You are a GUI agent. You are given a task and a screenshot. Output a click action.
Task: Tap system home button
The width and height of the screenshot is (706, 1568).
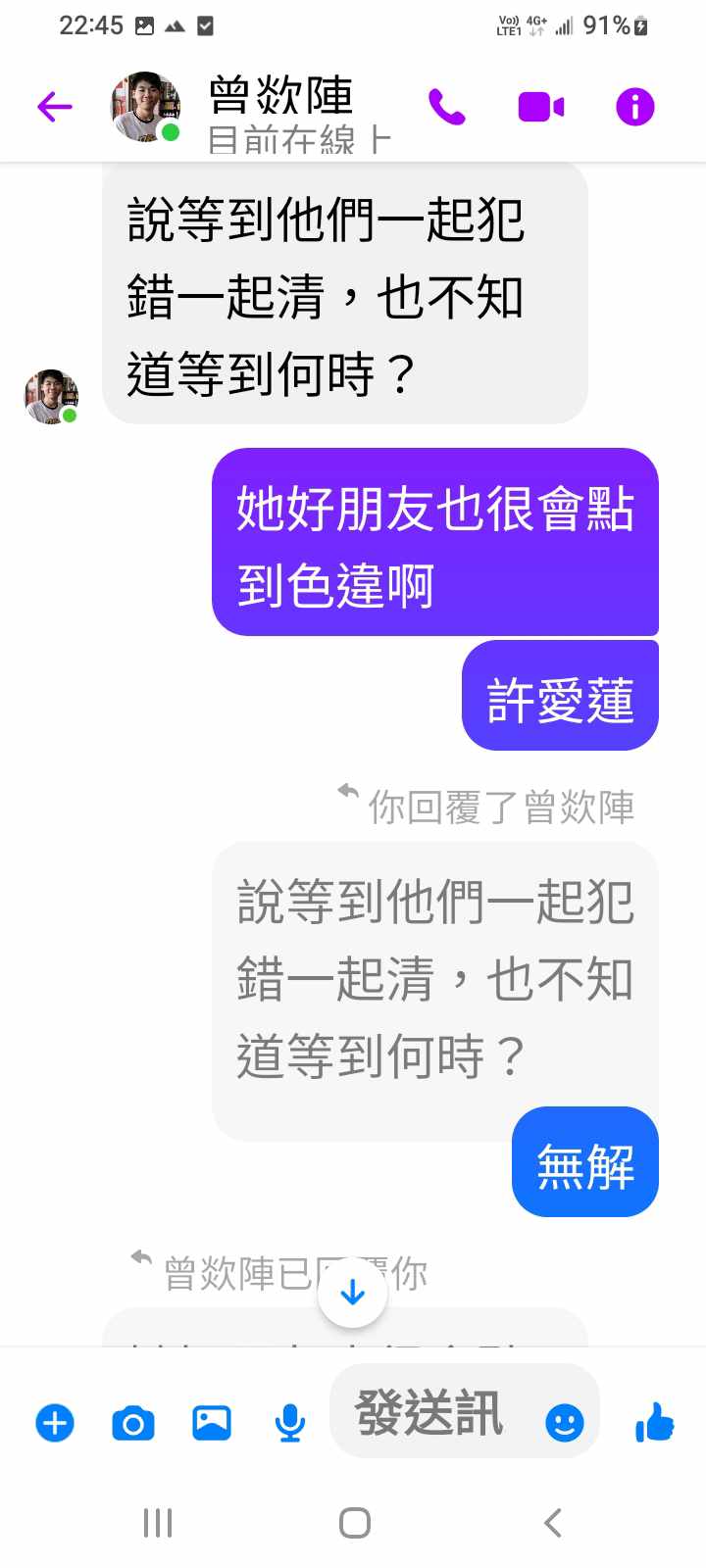coord(354,1523)
